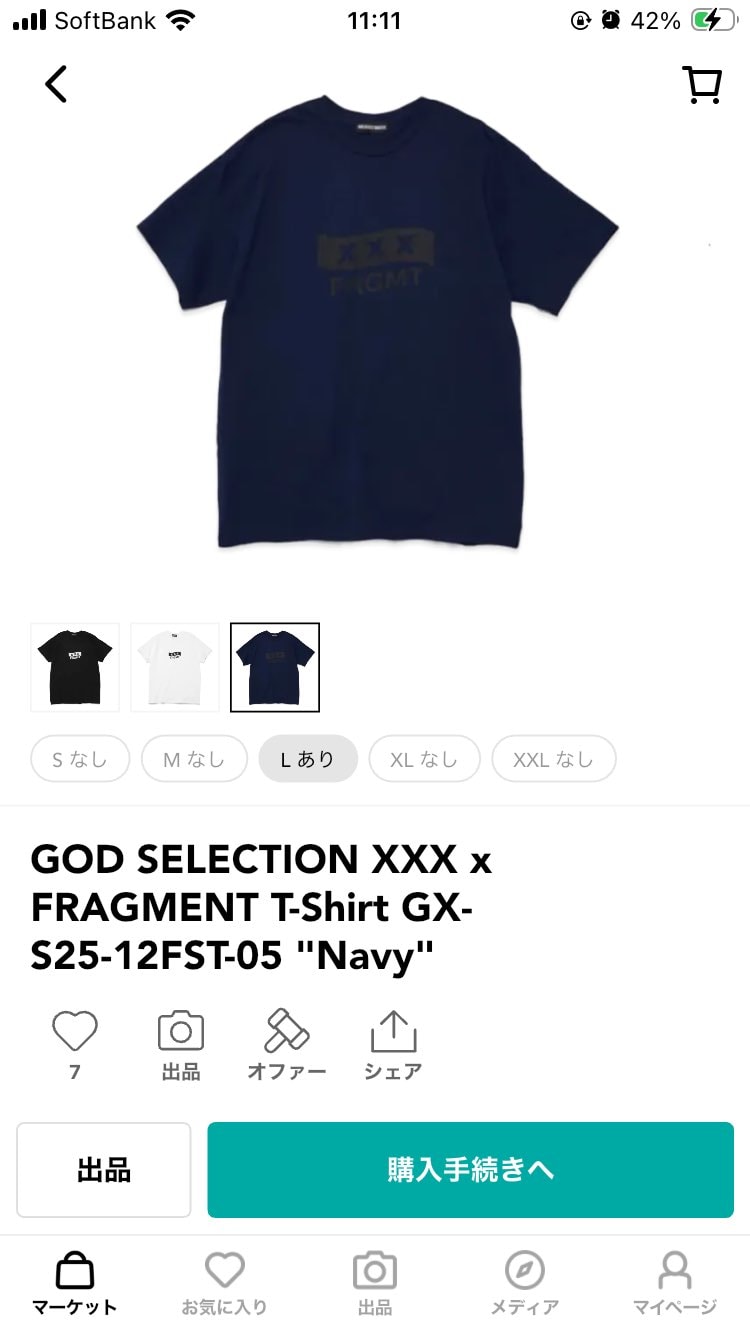Image resolution: width=750 pixels, height=1334 pixels.
Task: Tap the XL なし size chip
Action: pos(424,758)
